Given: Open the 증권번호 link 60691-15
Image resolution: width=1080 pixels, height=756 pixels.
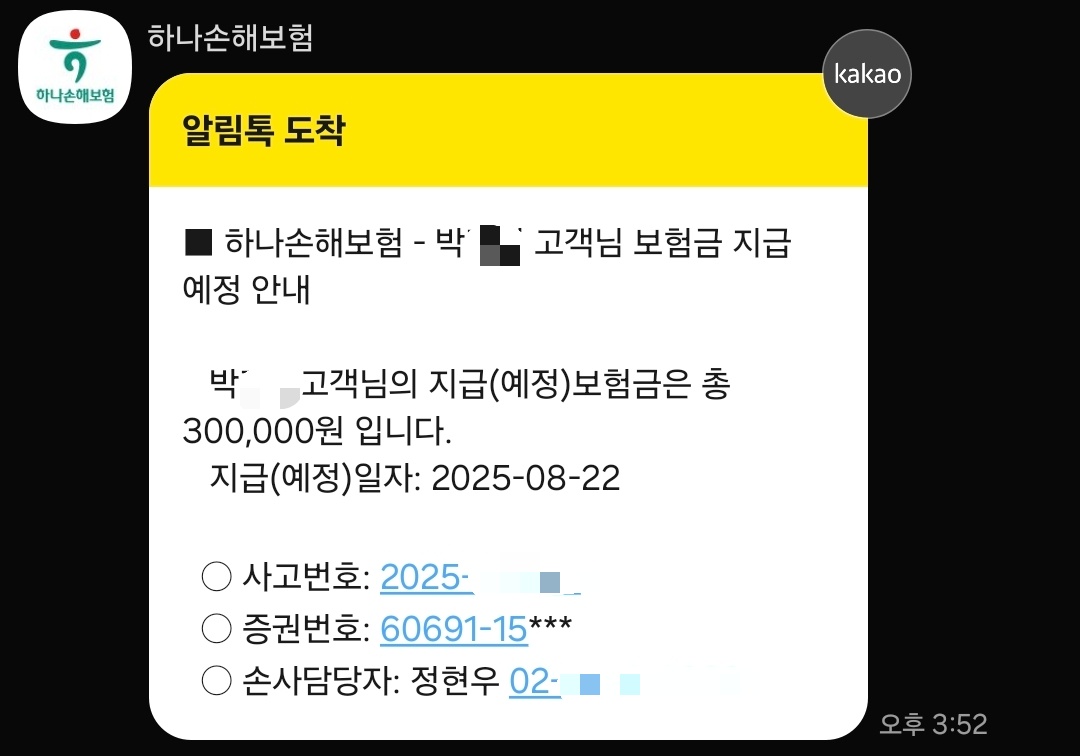Looking at the screenshot, I should coord(453,629).
